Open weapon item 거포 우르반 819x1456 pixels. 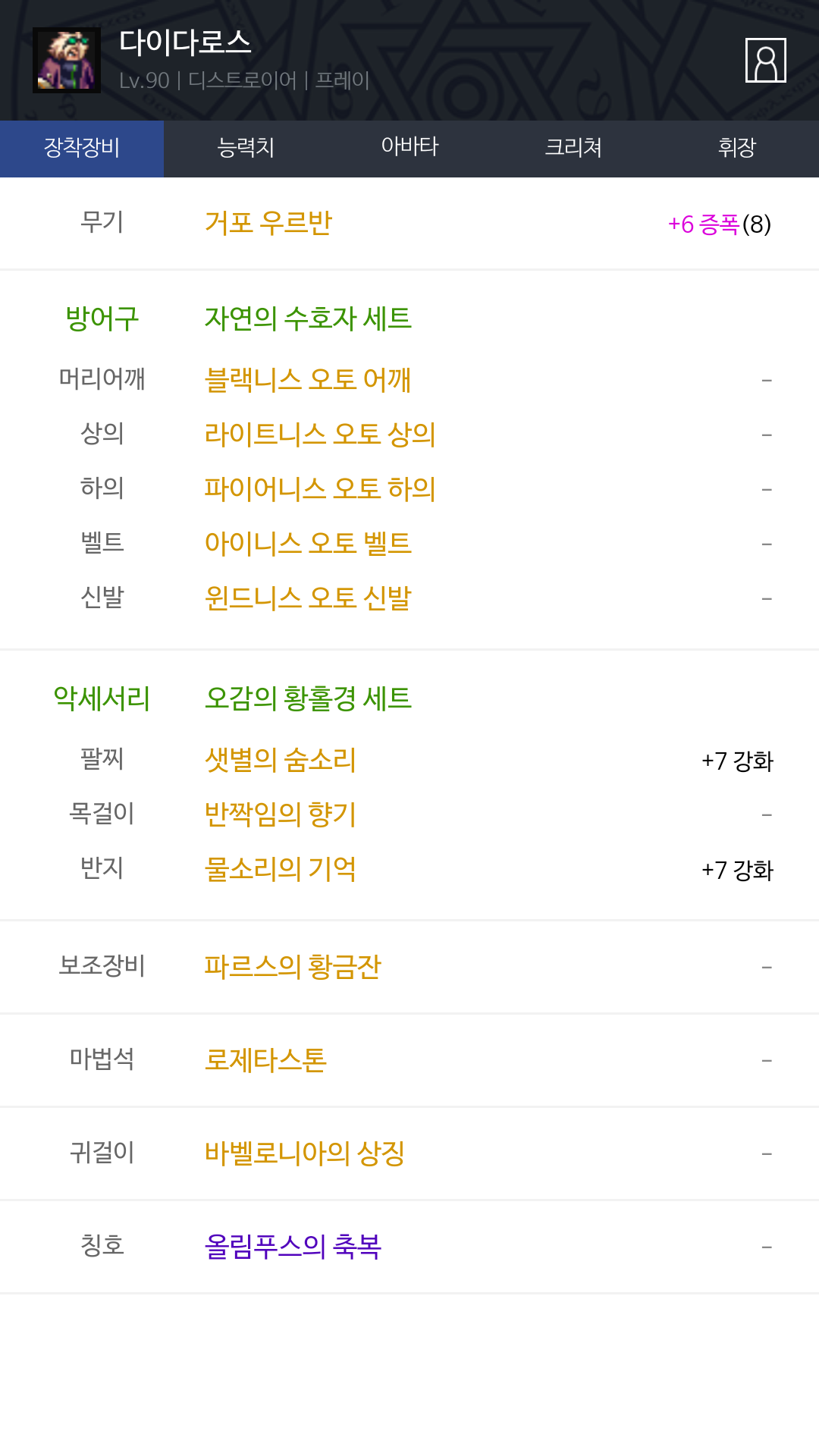click(268, 223)
